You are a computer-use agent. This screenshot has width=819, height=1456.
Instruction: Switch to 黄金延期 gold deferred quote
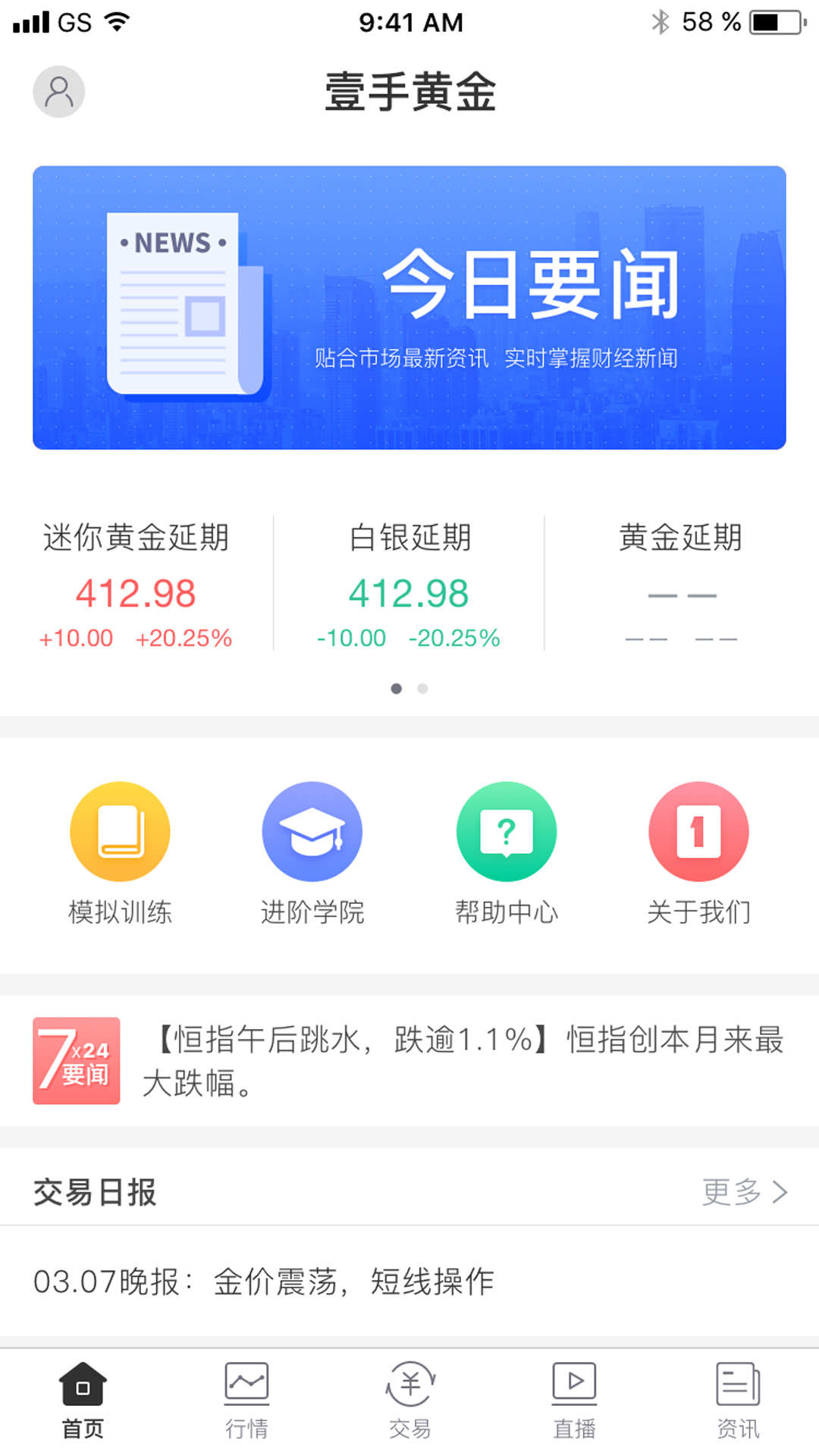click(x=680, y=584)
